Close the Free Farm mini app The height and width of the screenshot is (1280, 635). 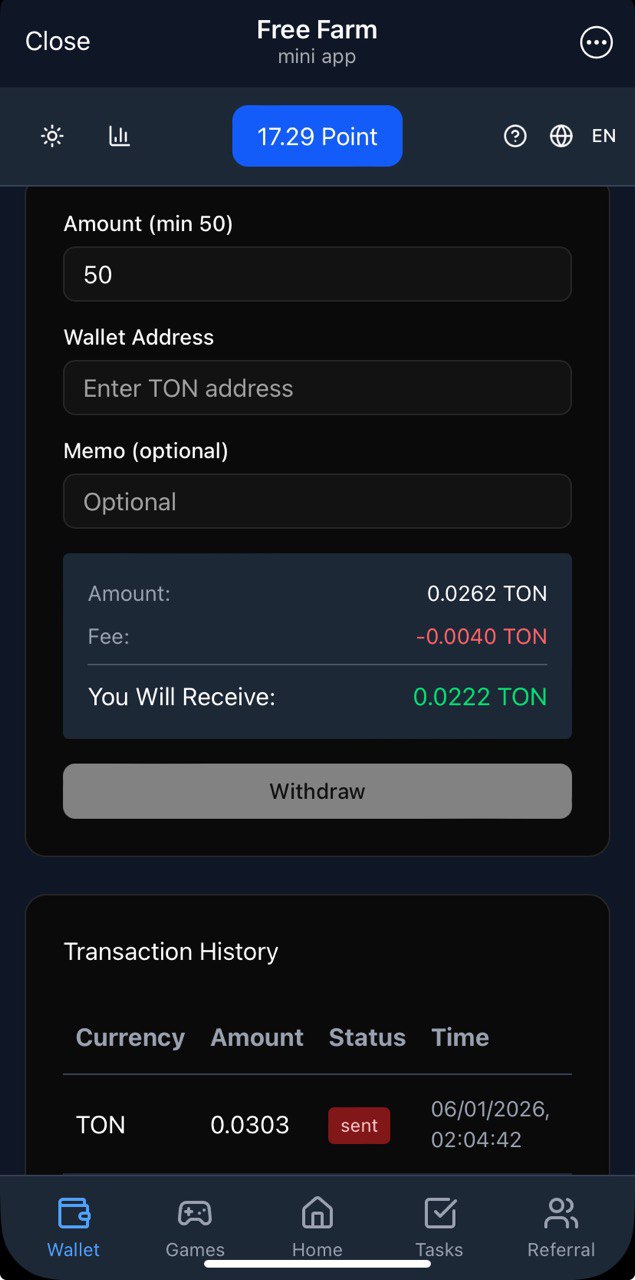57,41
